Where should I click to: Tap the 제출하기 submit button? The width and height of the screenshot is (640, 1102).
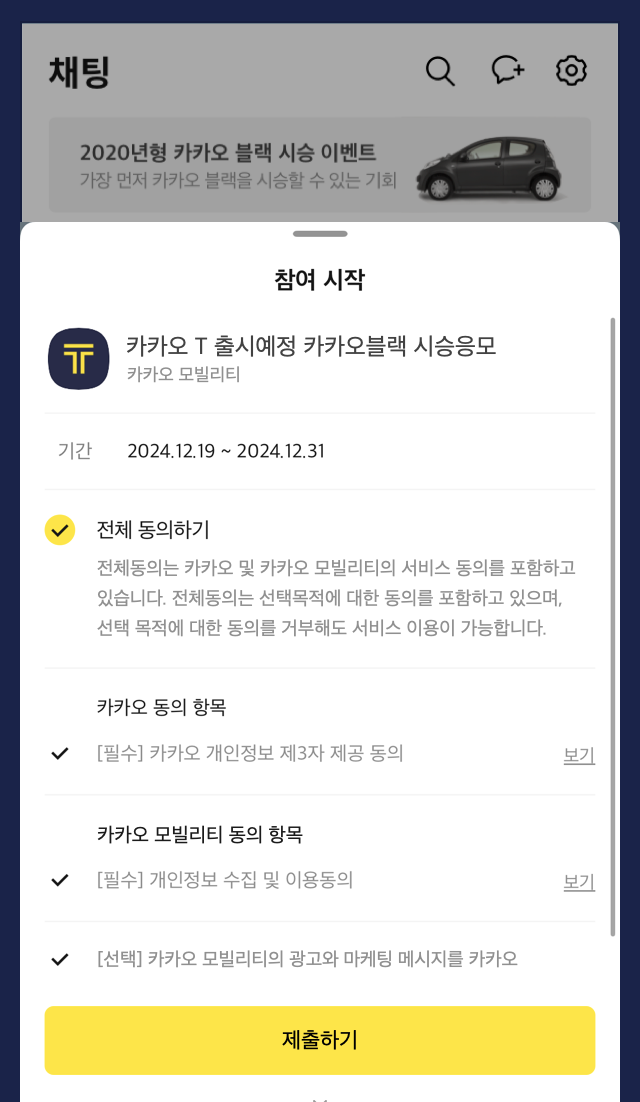tap(320, 1040)
